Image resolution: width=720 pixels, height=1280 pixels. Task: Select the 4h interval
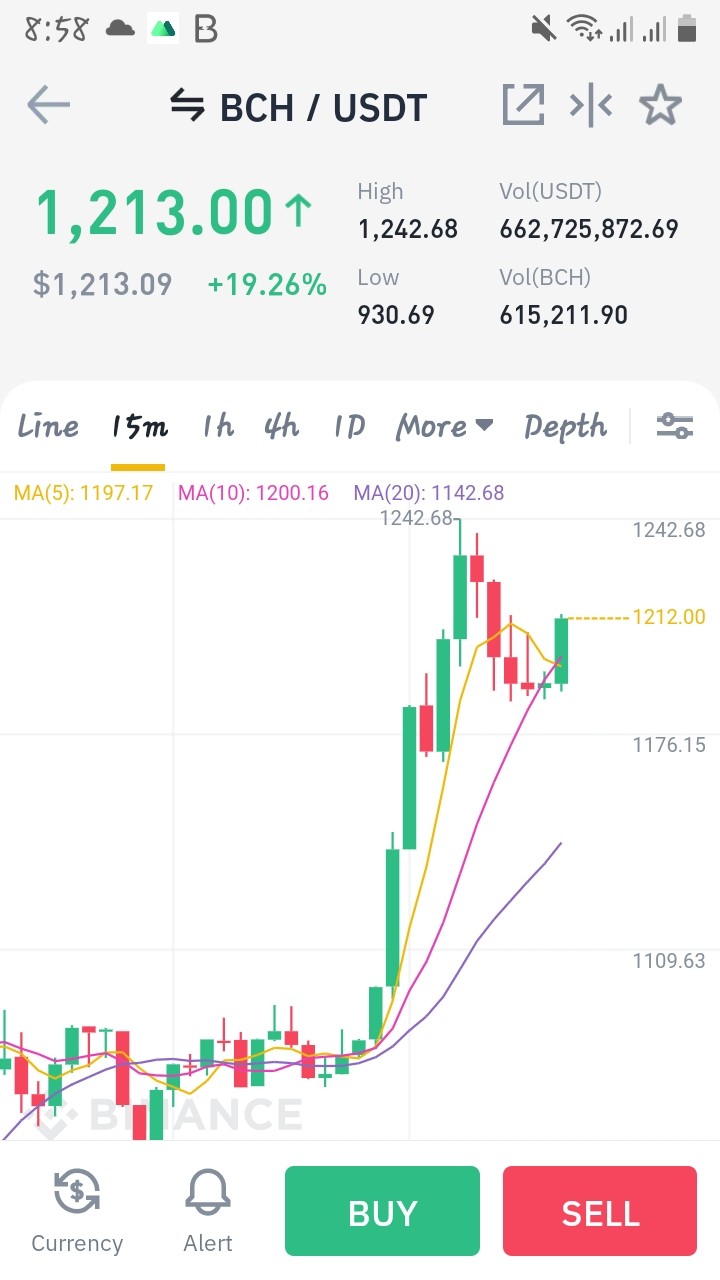(281, 427)
